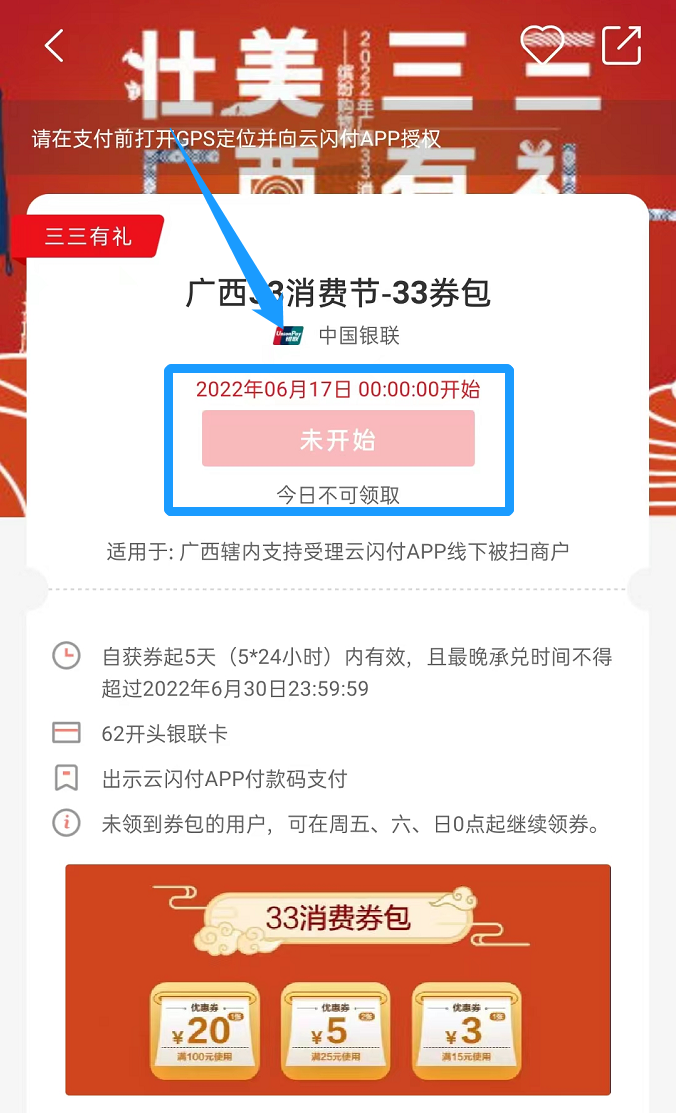Open the 33消费券包 banner

pyautogui.click(x=338, y=978)
